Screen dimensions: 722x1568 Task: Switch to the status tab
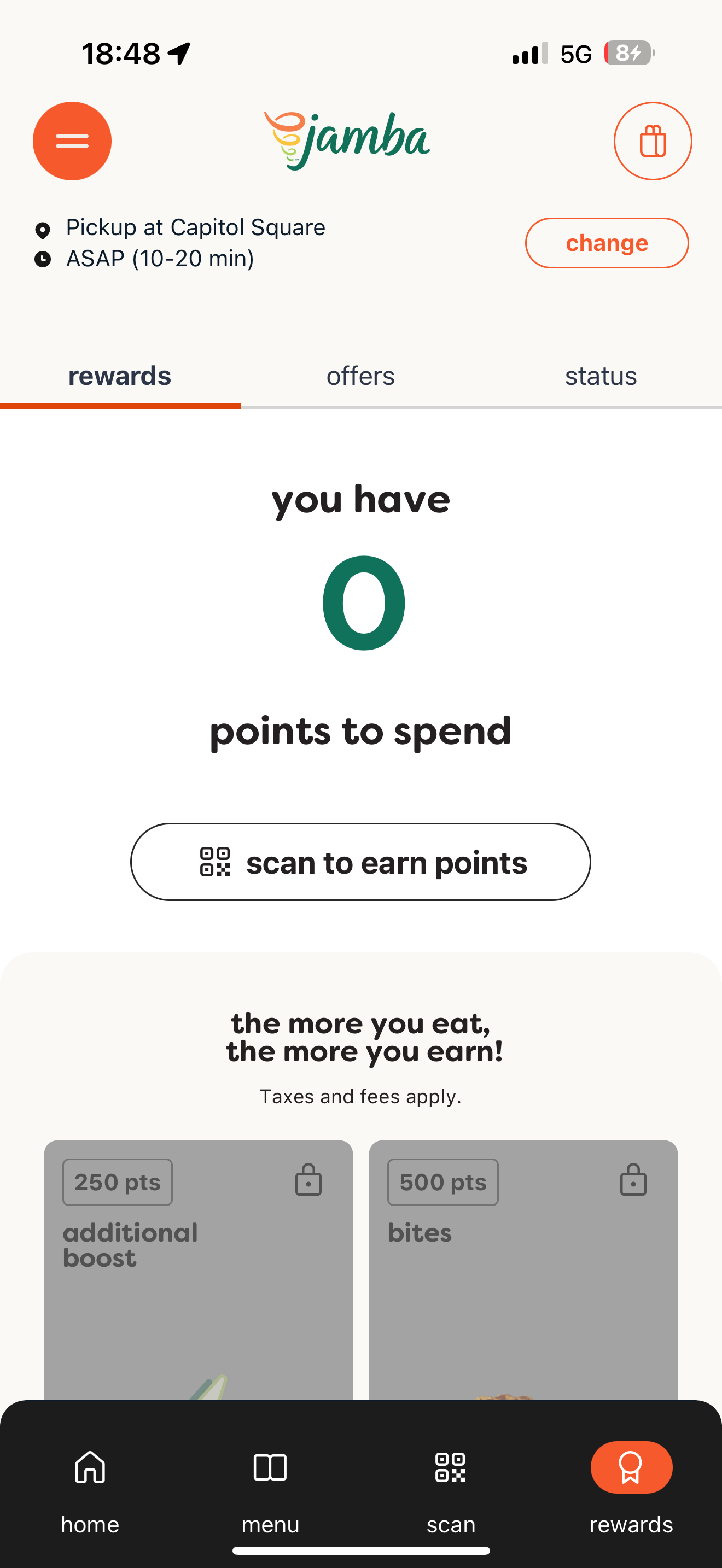pos(601,376)
